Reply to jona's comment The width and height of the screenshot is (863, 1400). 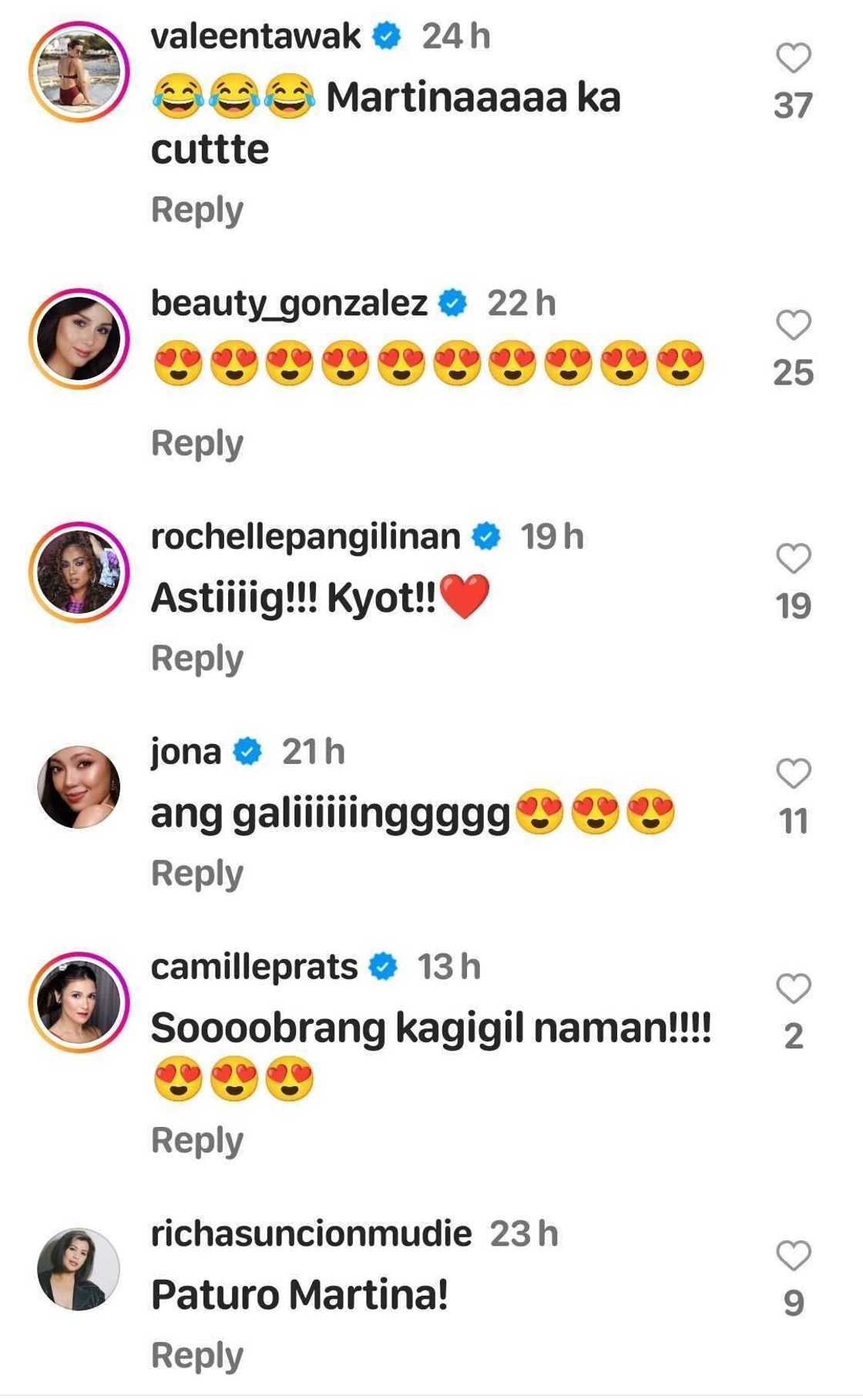pyautogui.click(x=197, y=873)
